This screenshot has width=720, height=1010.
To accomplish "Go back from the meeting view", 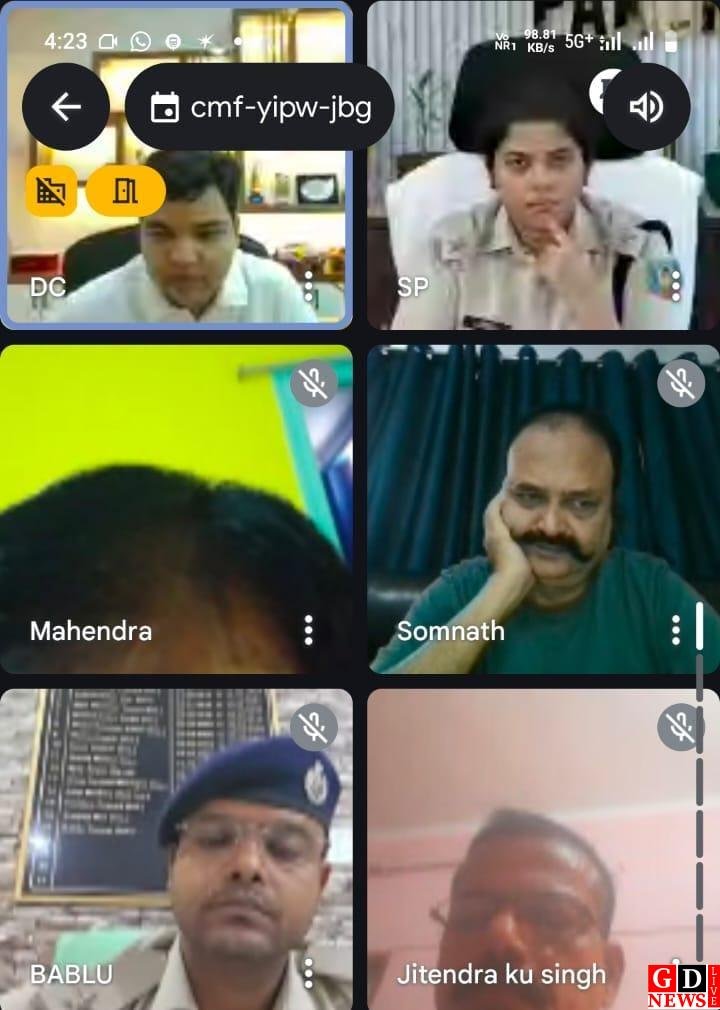I will pyautogui.click(x=66, y=107).
